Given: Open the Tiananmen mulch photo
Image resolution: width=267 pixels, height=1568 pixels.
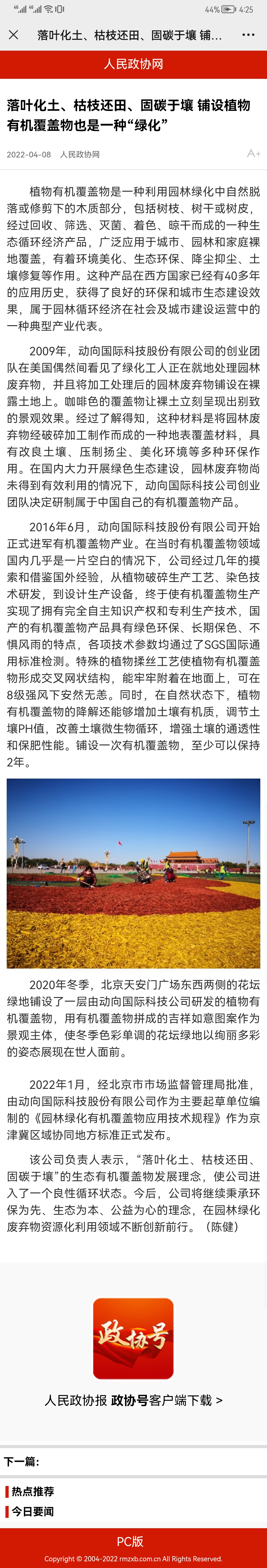Looking at the screenshot, I should point(133,873).
